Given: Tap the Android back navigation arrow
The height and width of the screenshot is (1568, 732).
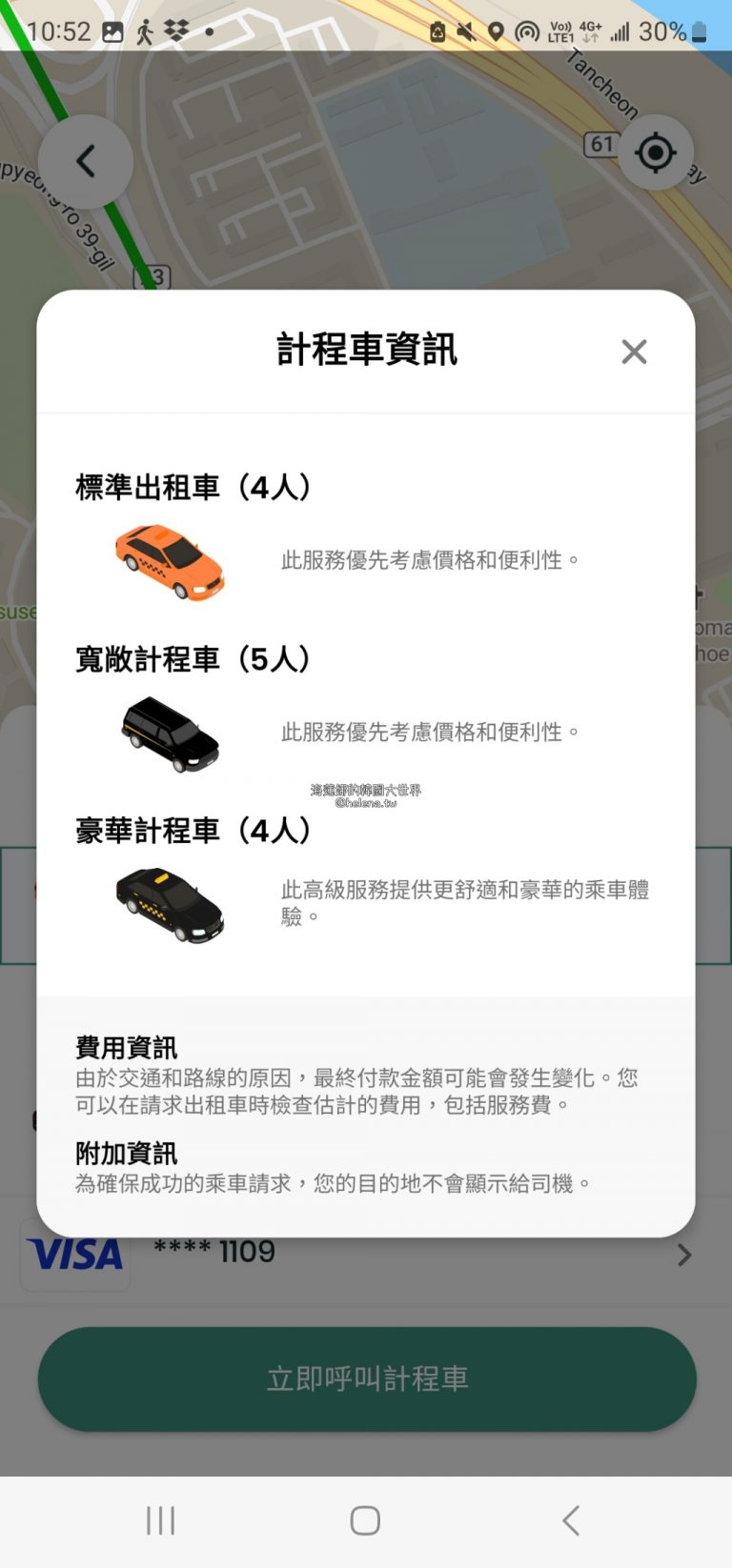Looking at the screenshot, I should 570,1521.
